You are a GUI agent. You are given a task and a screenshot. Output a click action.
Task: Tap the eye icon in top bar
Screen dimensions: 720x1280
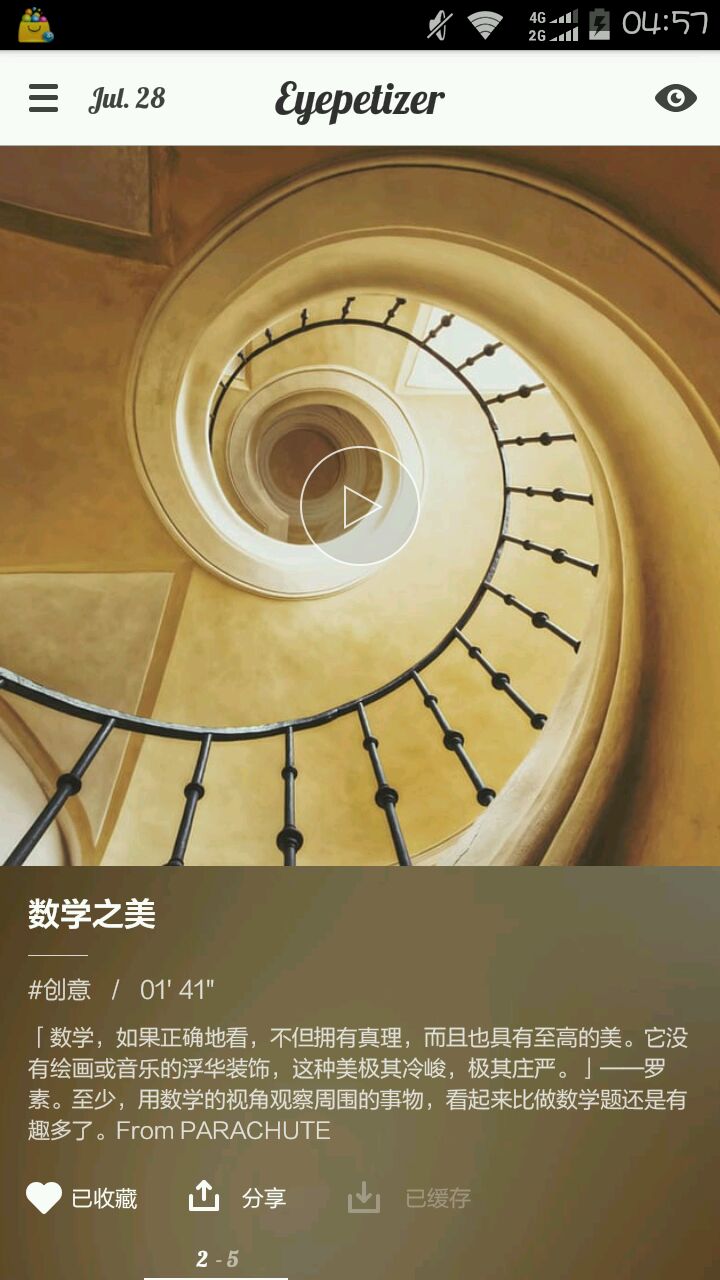675,98
